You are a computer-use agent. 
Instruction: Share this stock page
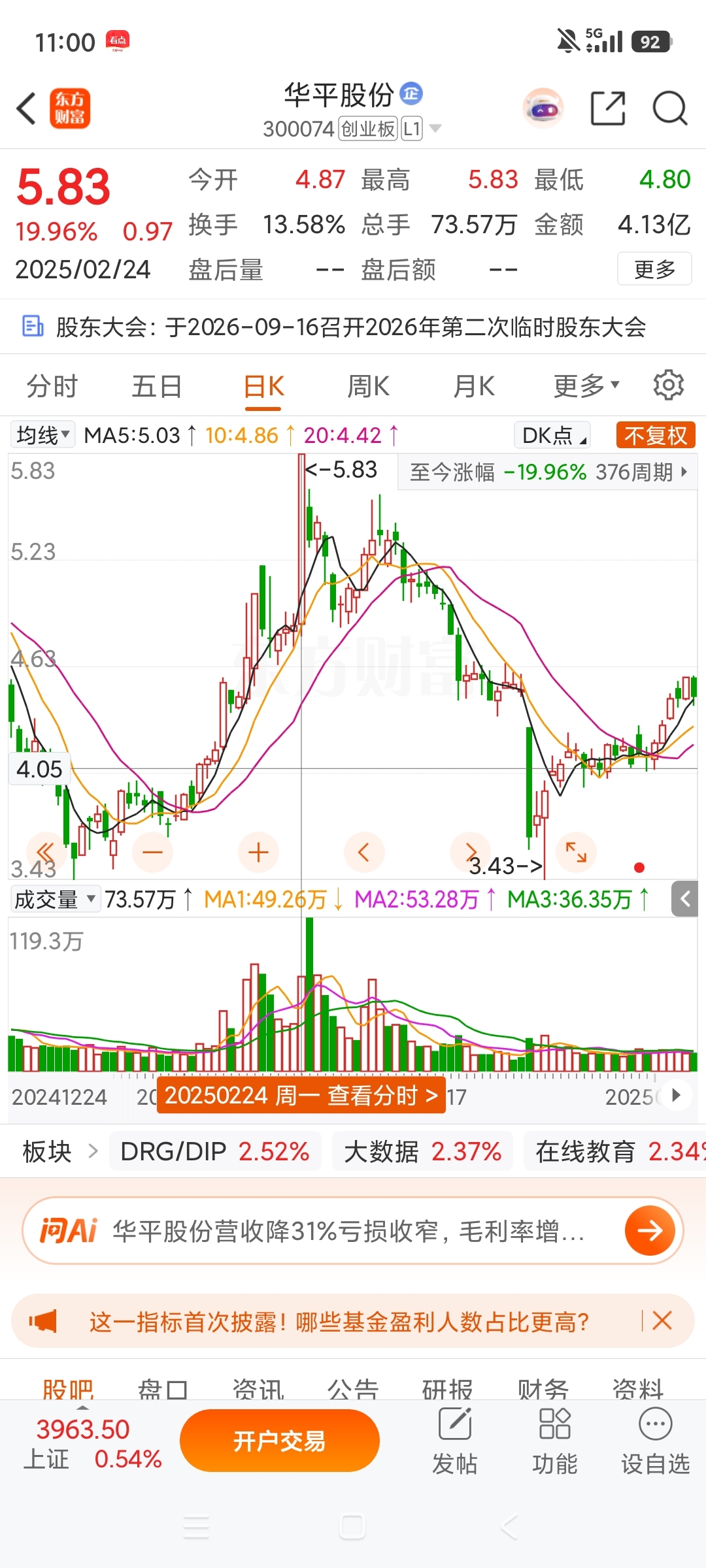[x=608, y=108]
